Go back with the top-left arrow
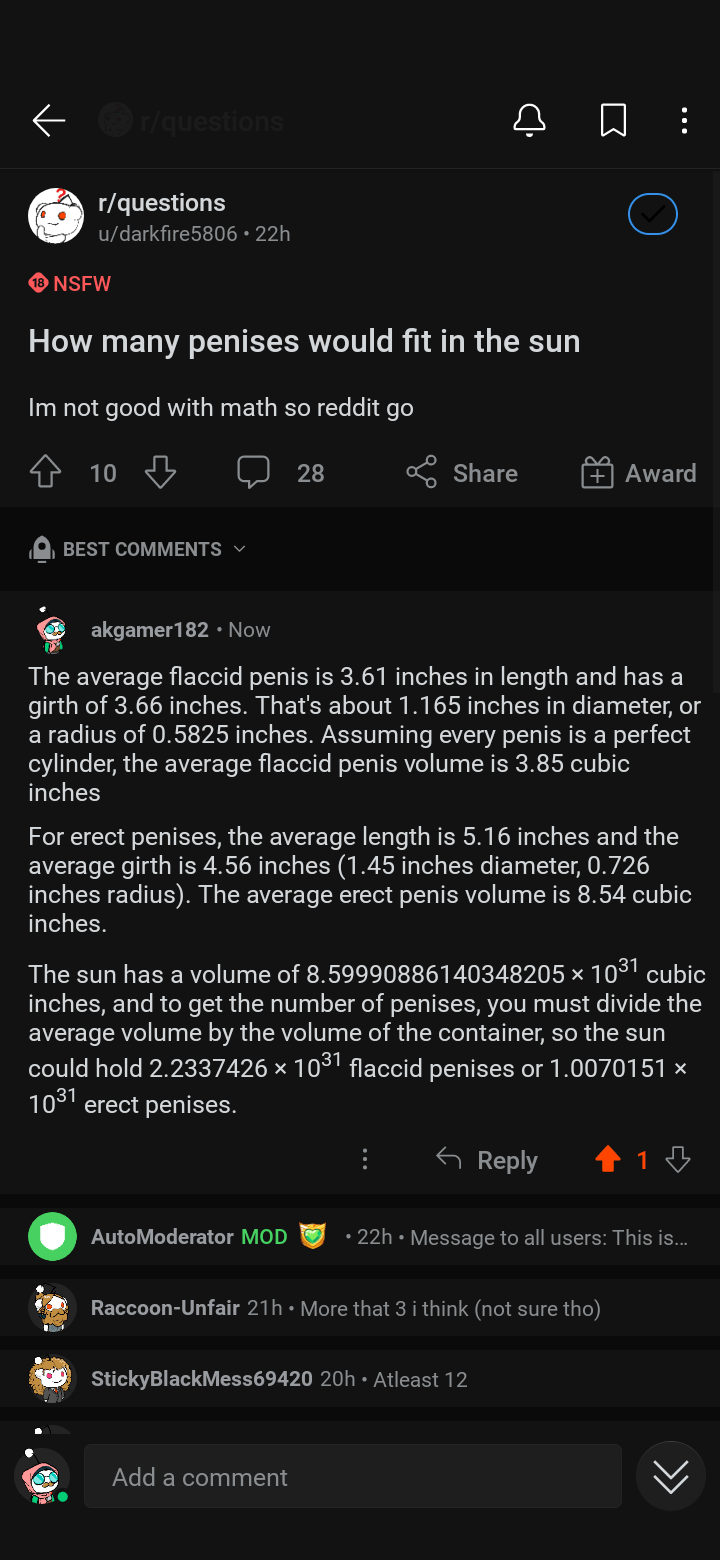This screenshot has height=1560, width=720. [48, 121]
